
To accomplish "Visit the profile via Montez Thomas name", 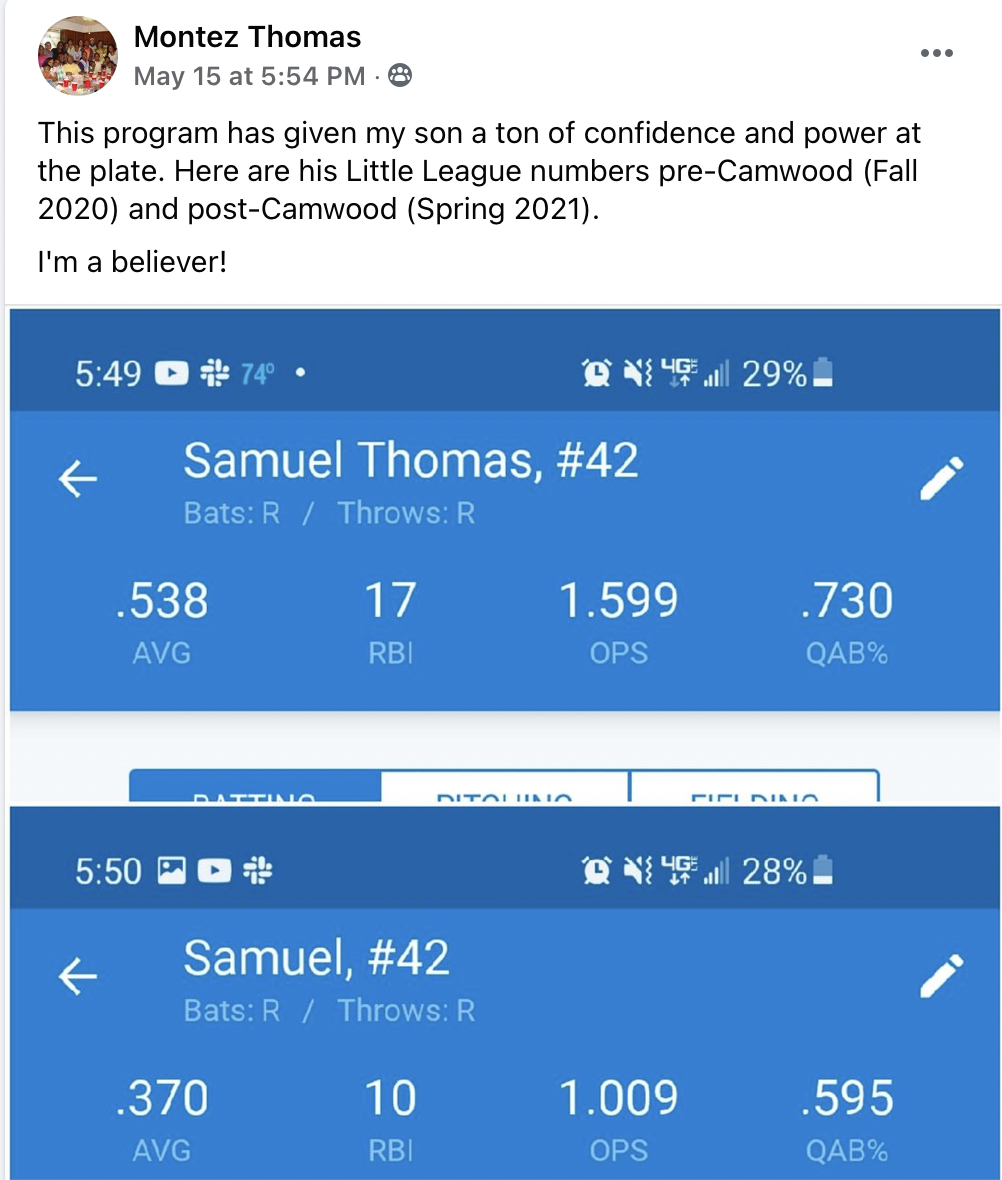I will [x=247, y=37].
